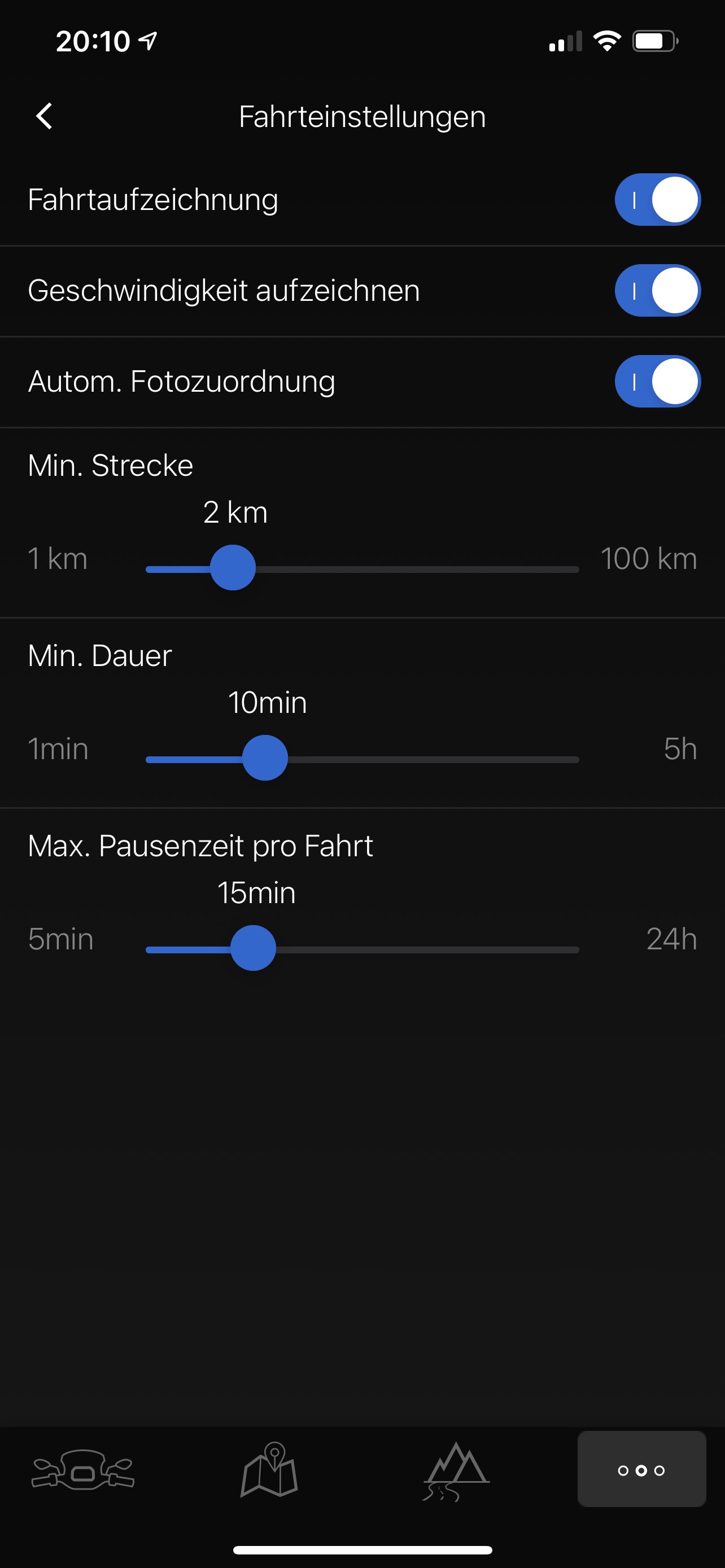The image size is (725, 1568).
Task: Tap the Min. Dauer slider handle
Action: [x=265, y=758]
